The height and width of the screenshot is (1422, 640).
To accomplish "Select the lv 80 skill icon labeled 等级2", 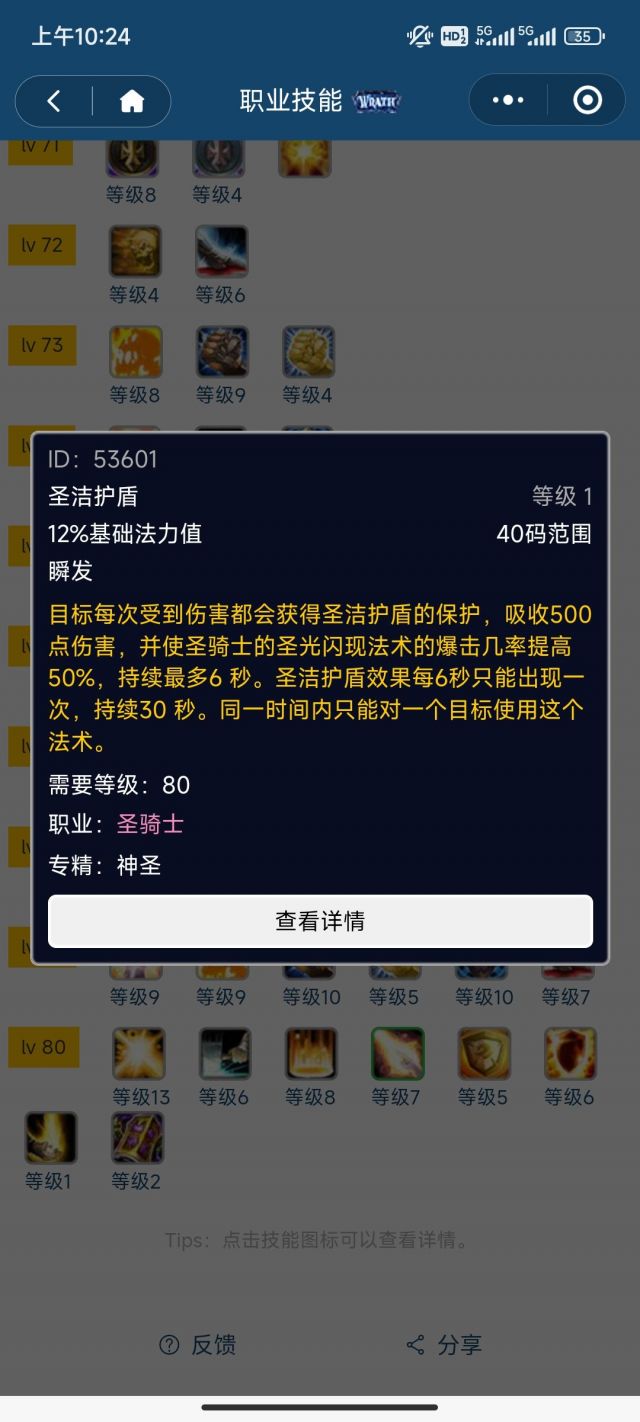I will [x=137, y=1137].
